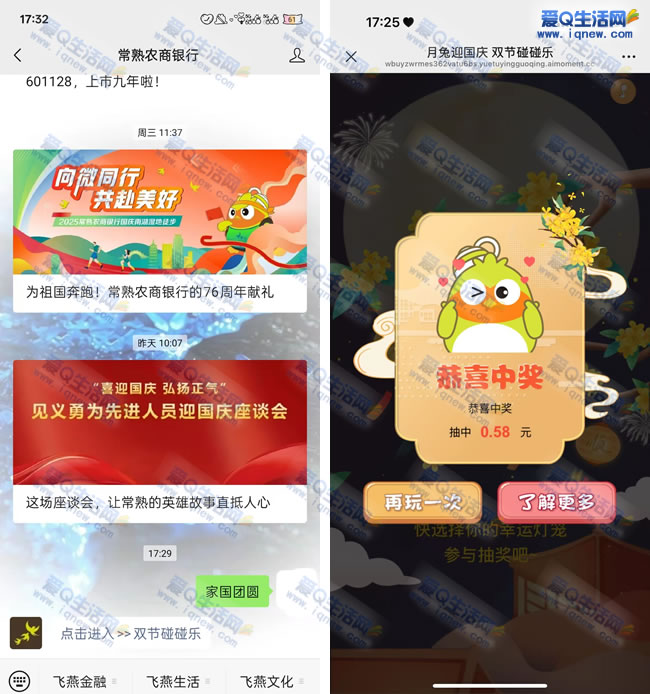This screenshot has height=694, width=650.
Task: Open the 飞燕金融 menu
Action: click(x=80, y=681)
